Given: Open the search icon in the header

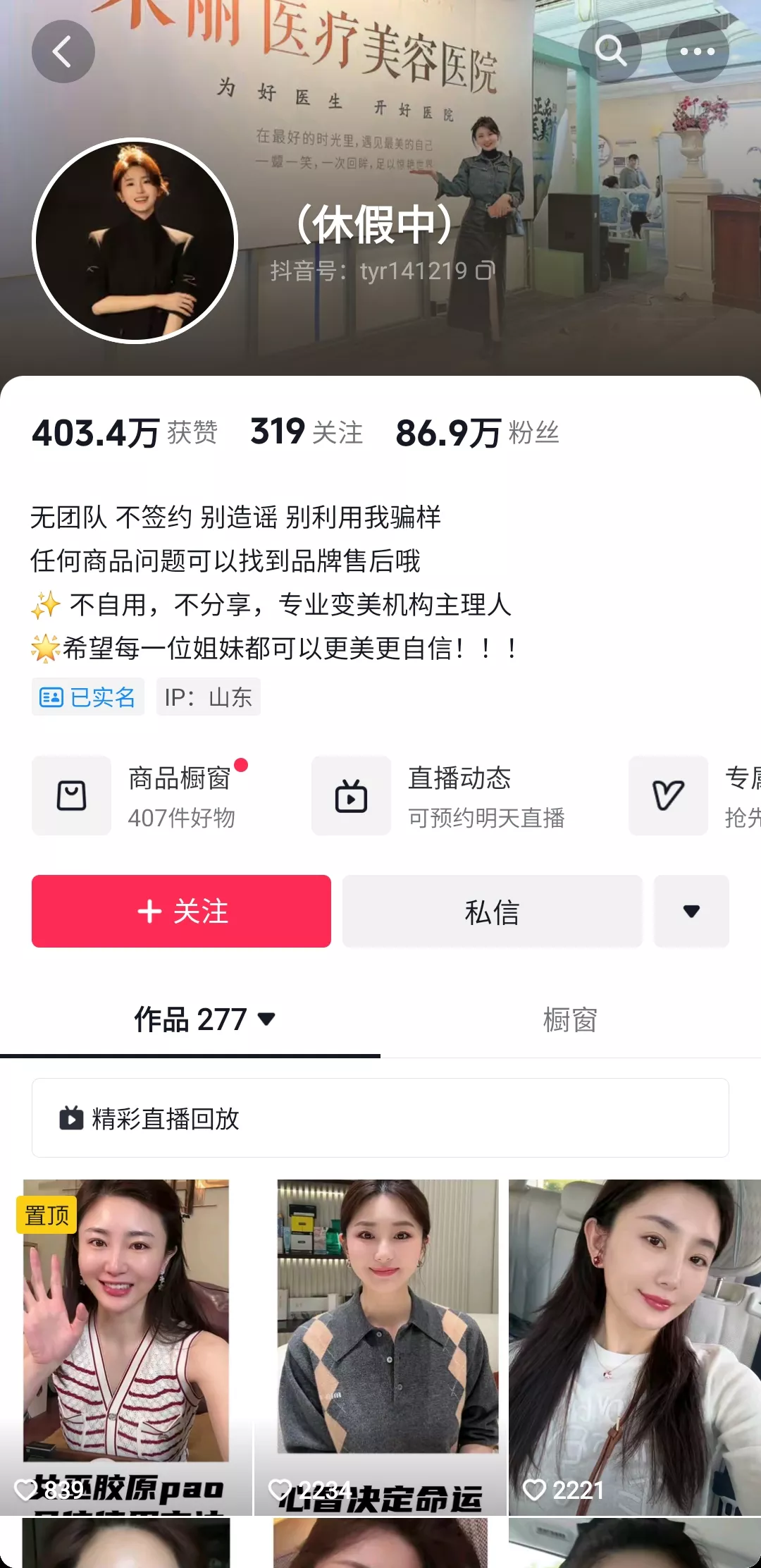Looking at the screenshot, I should [x=610, y=51].
